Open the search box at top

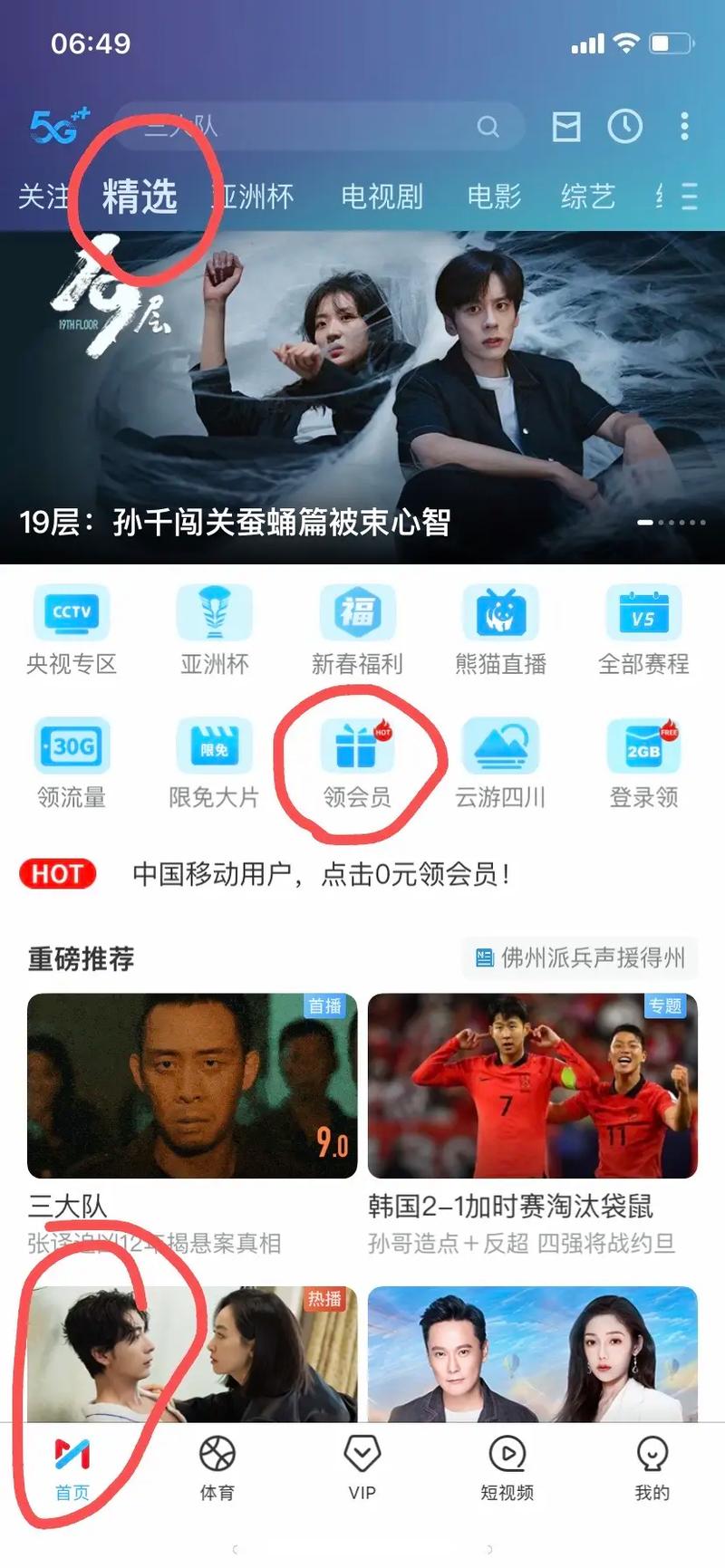click(x=317, y=127)
